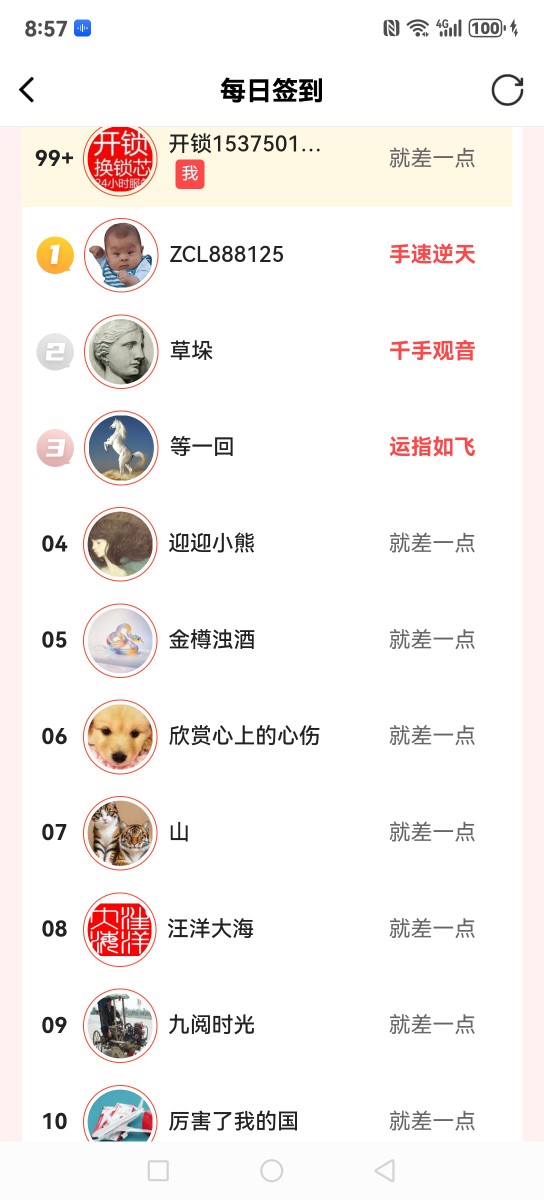Go back from the 每日签到 page
This screenshot has height=1200, width=544.
[x=27, y=90]
